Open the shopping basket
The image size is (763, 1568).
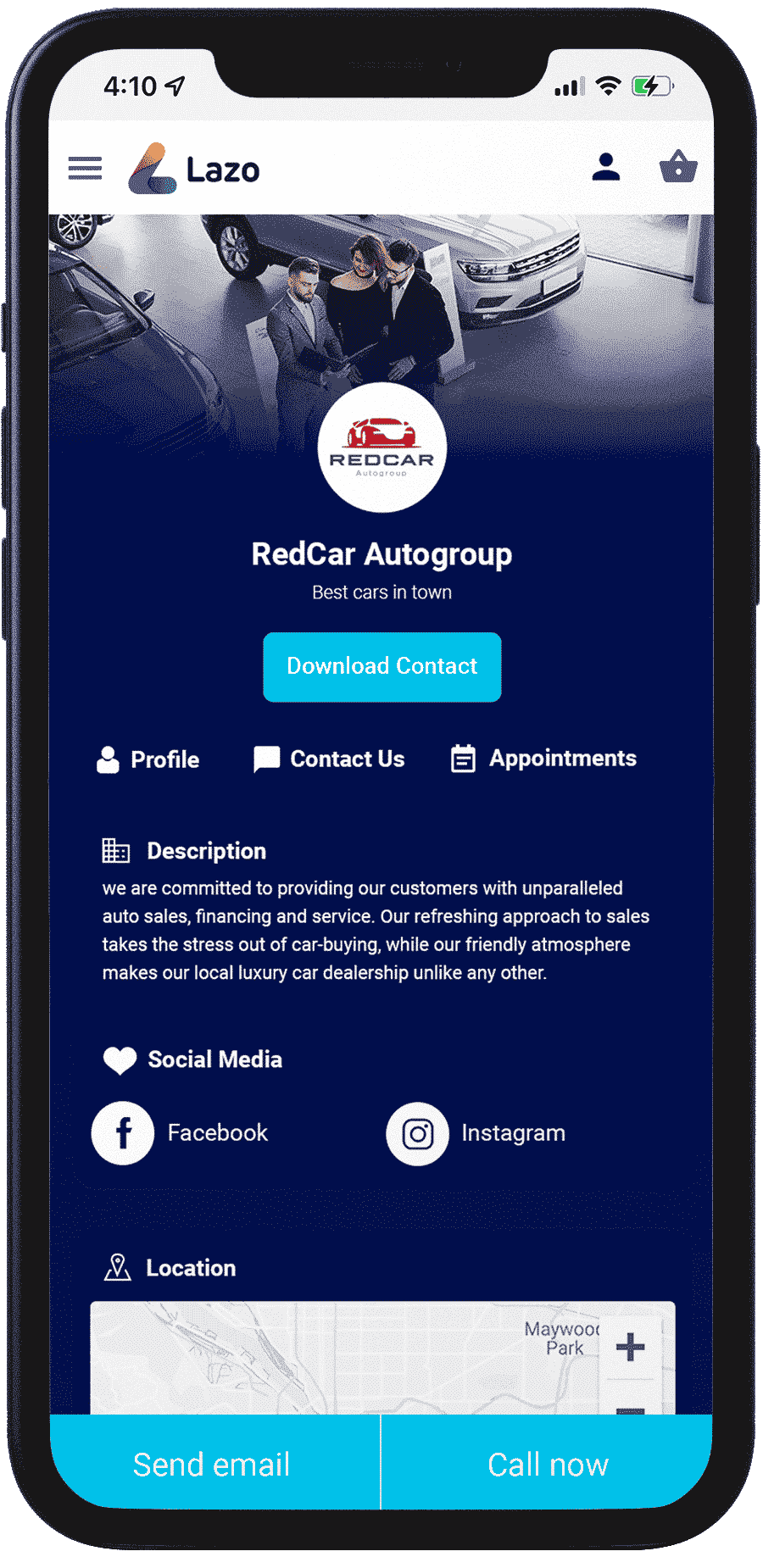click(x=678, y=167)
